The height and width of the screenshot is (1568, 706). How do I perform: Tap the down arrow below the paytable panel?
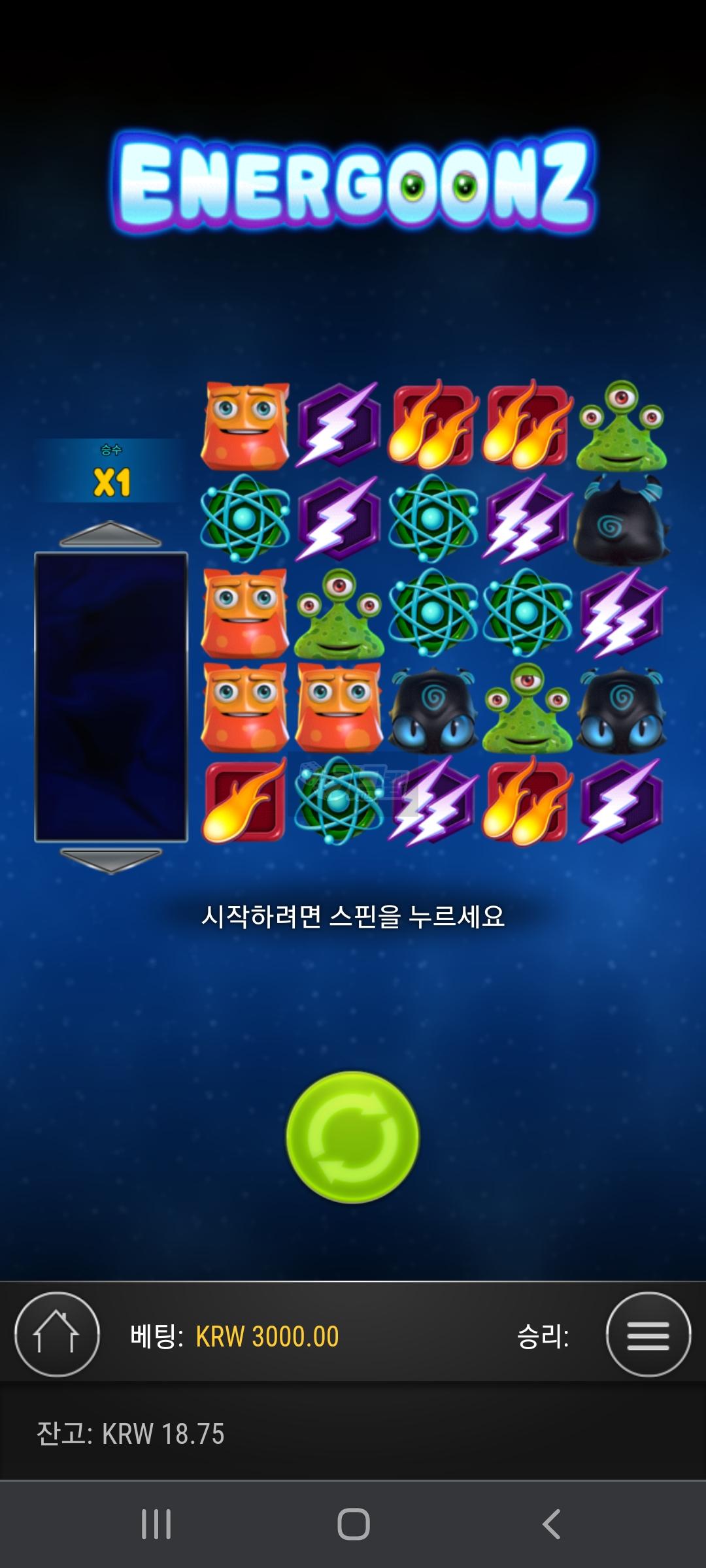pyautogui.click(x=110, y=860)
